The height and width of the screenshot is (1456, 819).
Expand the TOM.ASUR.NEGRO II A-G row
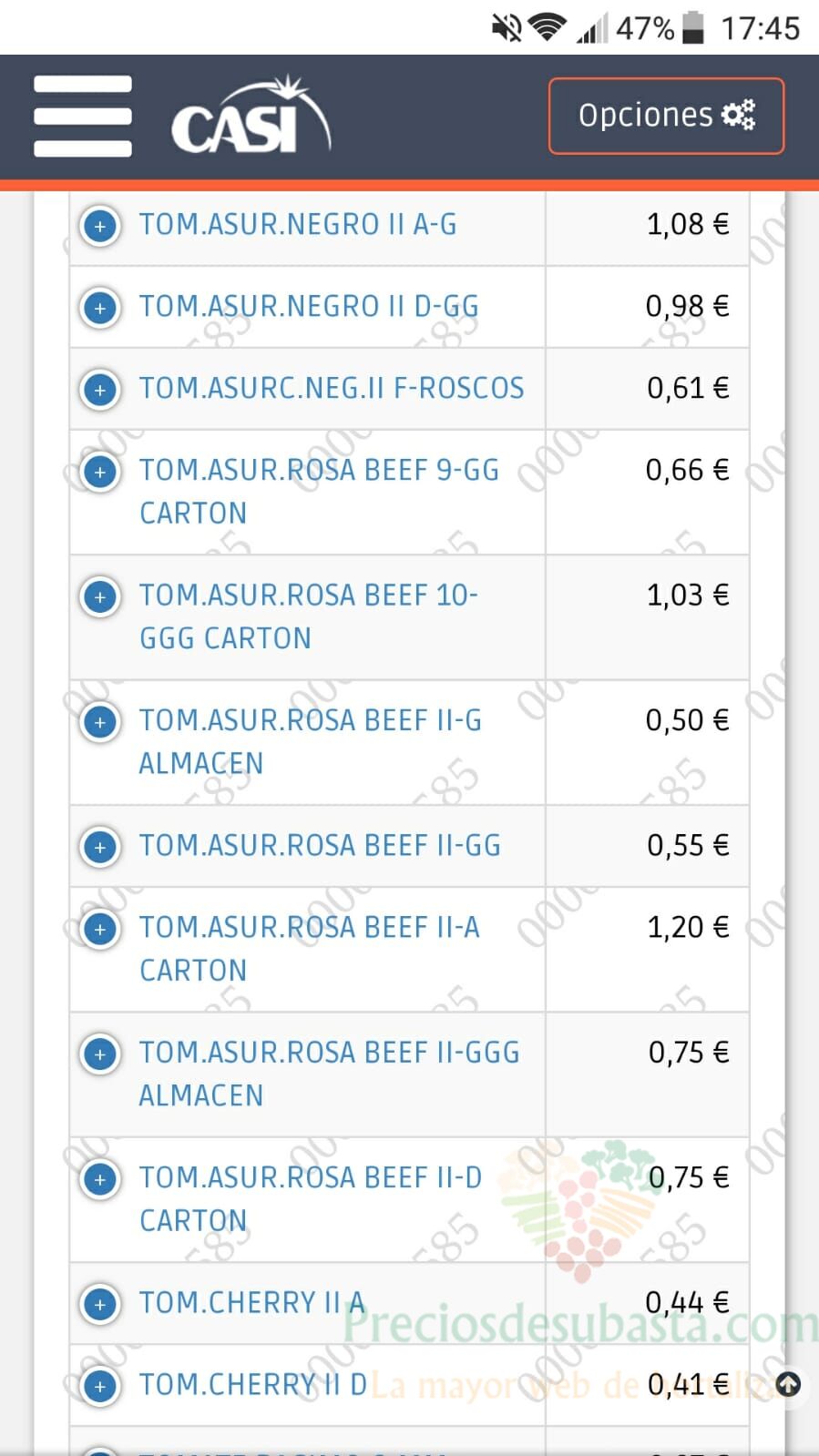100,226
